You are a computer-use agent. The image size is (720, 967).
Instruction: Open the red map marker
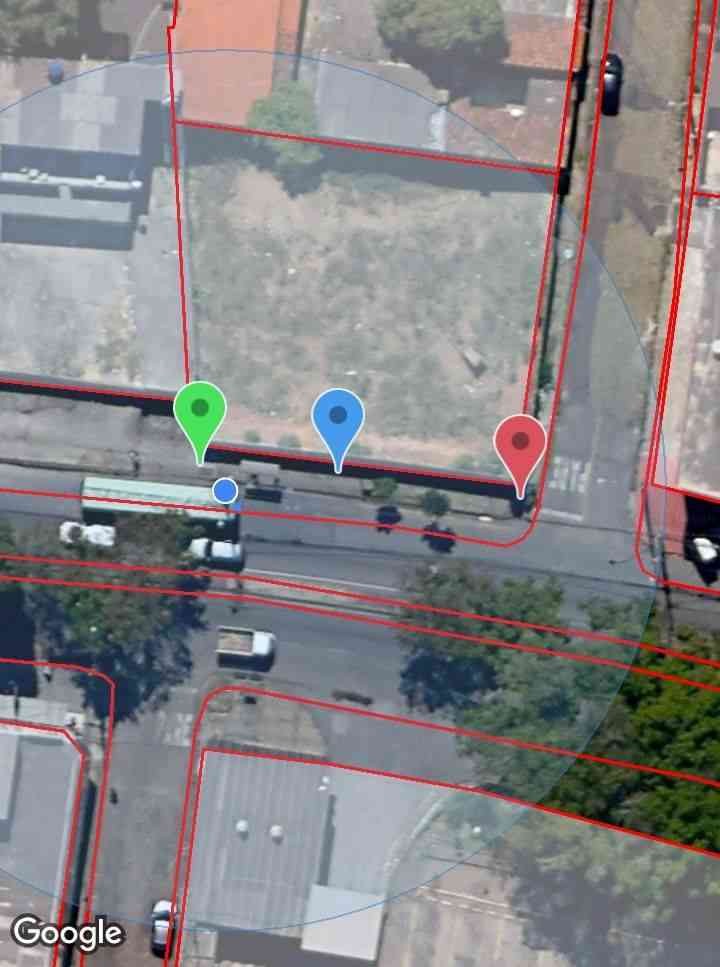tap(520, 444)
